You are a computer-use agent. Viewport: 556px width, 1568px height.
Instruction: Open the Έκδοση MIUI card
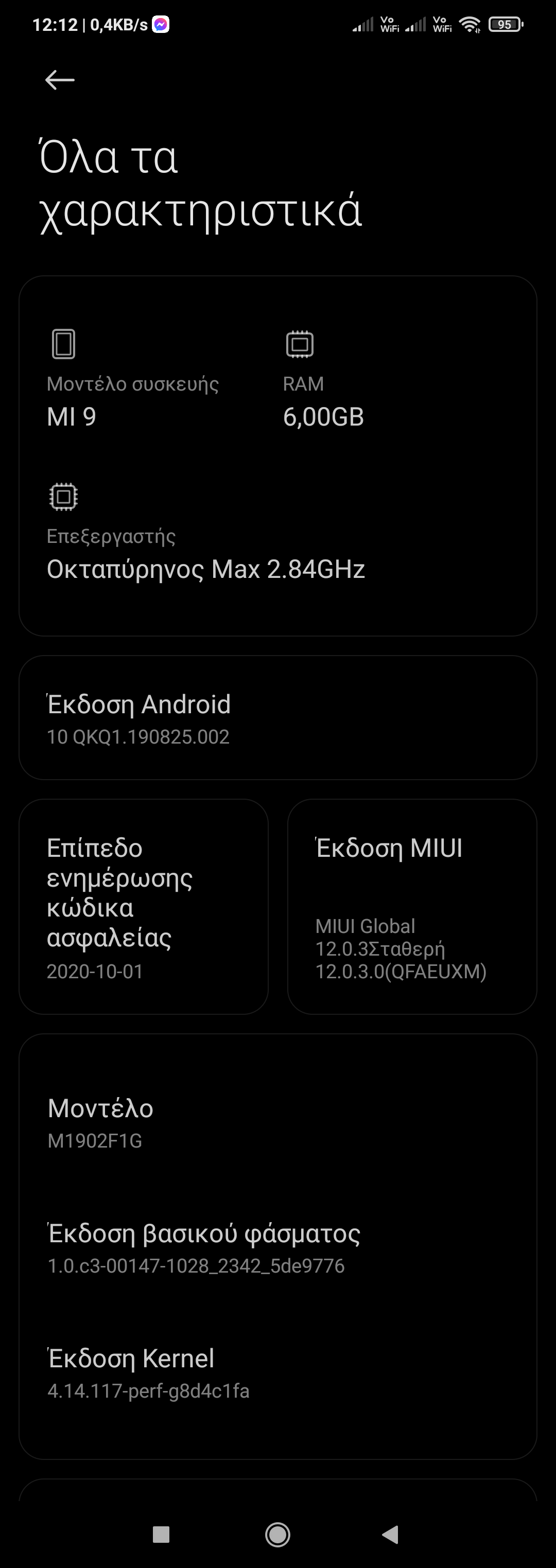coord(412,906)
